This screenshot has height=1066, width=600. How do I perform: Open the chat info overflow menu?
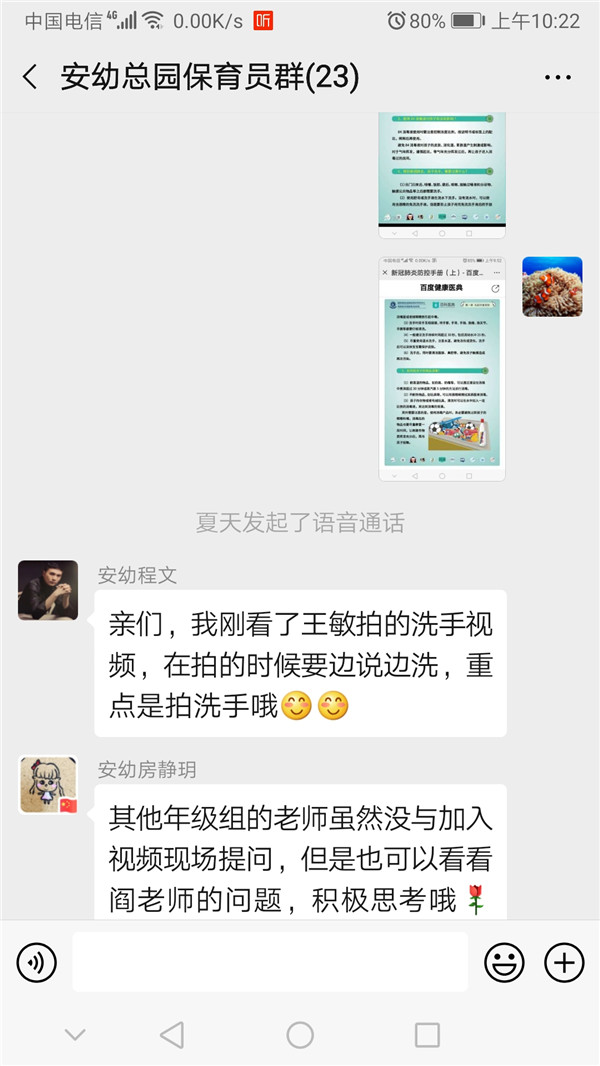pyautogui.click(x=557, y=77)
